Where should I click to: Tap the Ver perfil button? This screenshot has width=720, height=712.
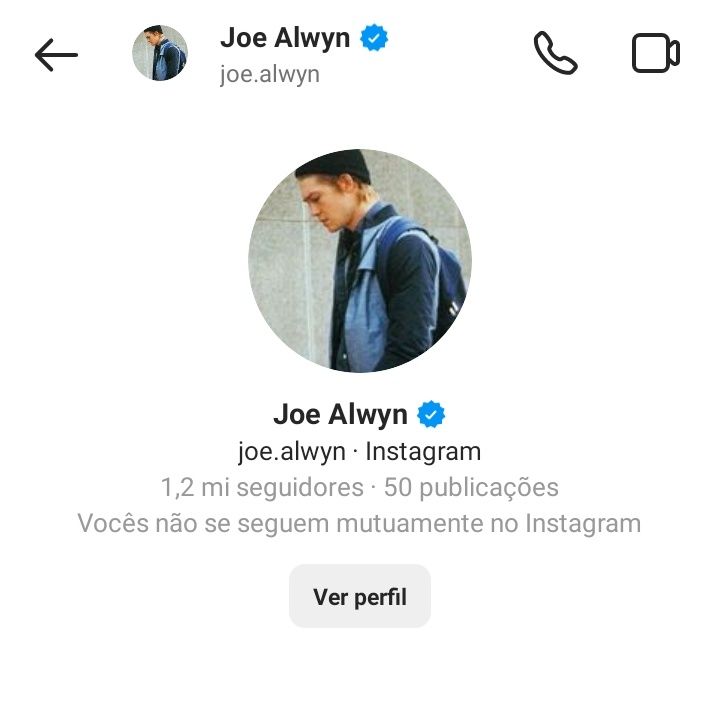[x=360, y=597]
